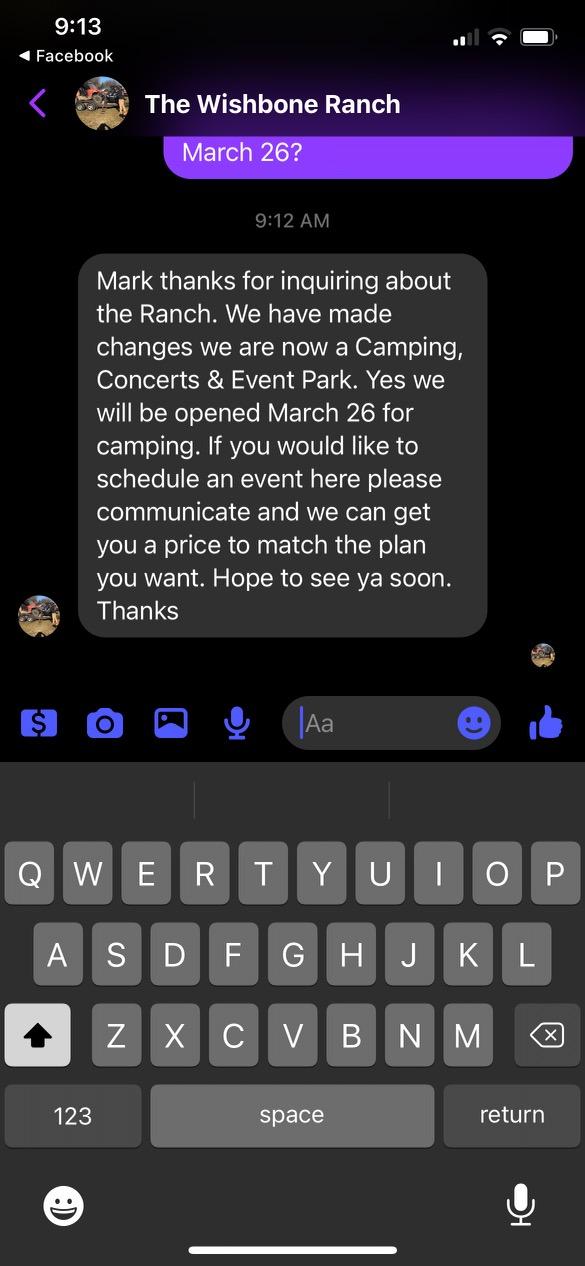Switch keyboard to 123 numbers

(73, 1115)
